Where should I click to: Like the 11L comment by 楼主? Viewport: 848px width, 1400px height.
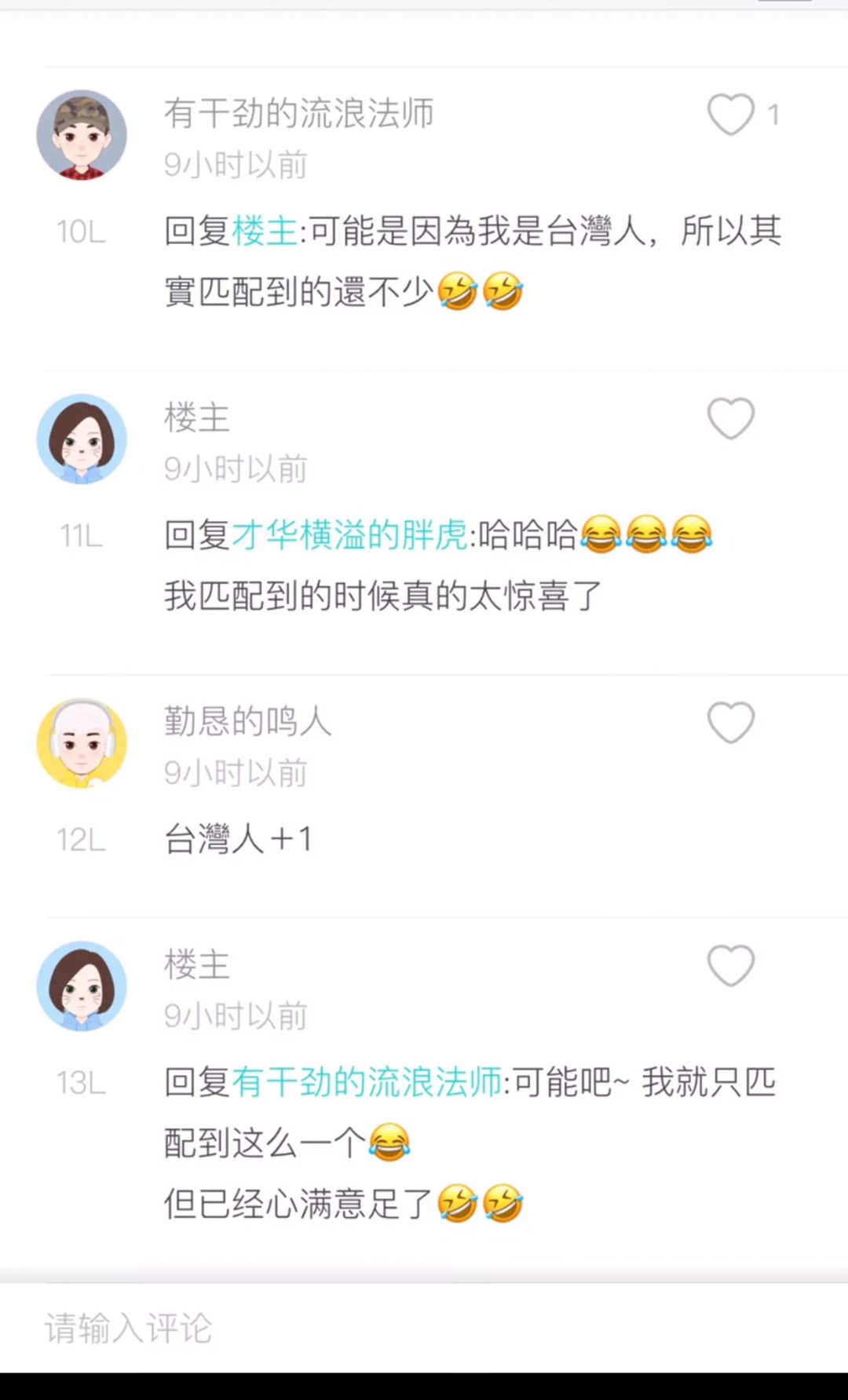point(731,418)
